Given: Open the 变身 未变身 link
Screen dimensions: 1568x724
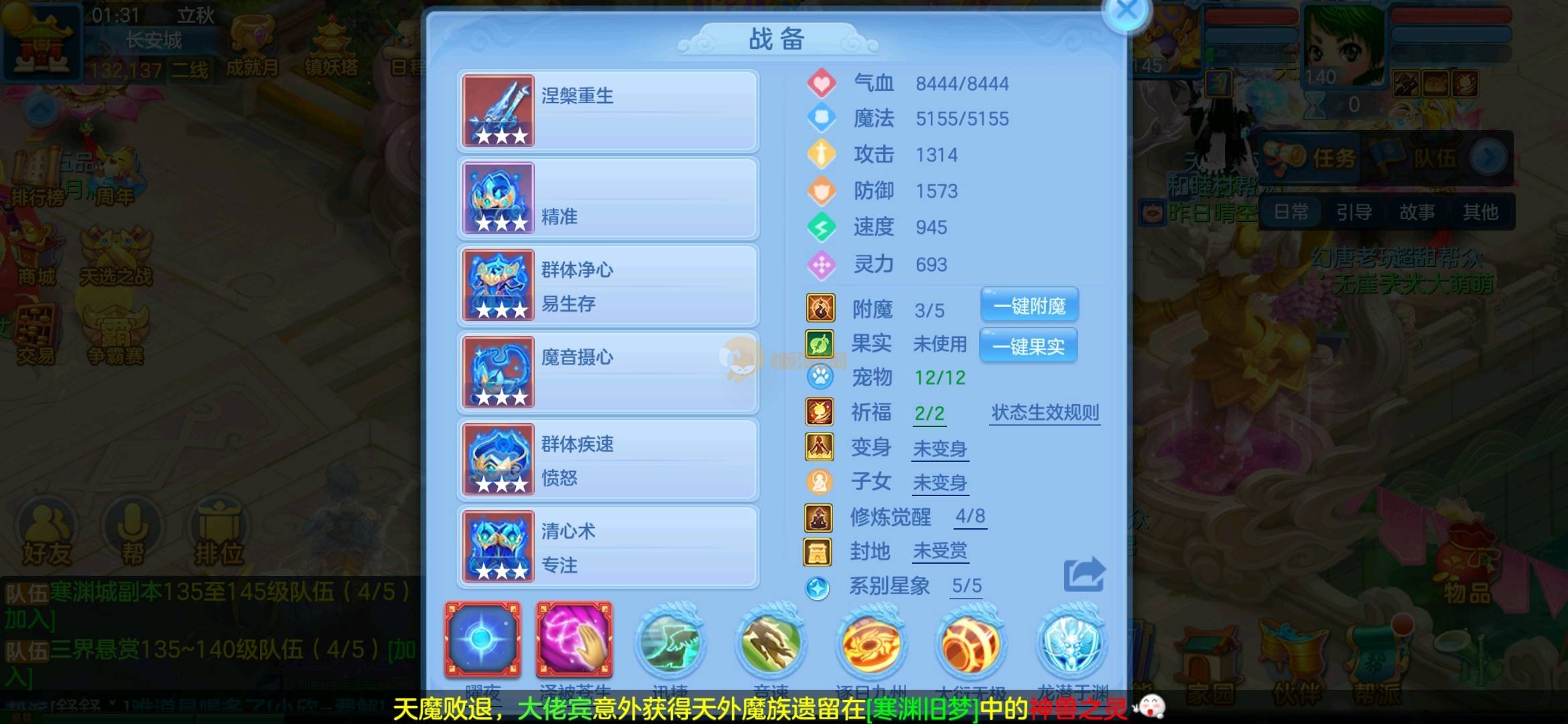Looking at the screenshot, I should pyautogui.click(x=940, y=448).
